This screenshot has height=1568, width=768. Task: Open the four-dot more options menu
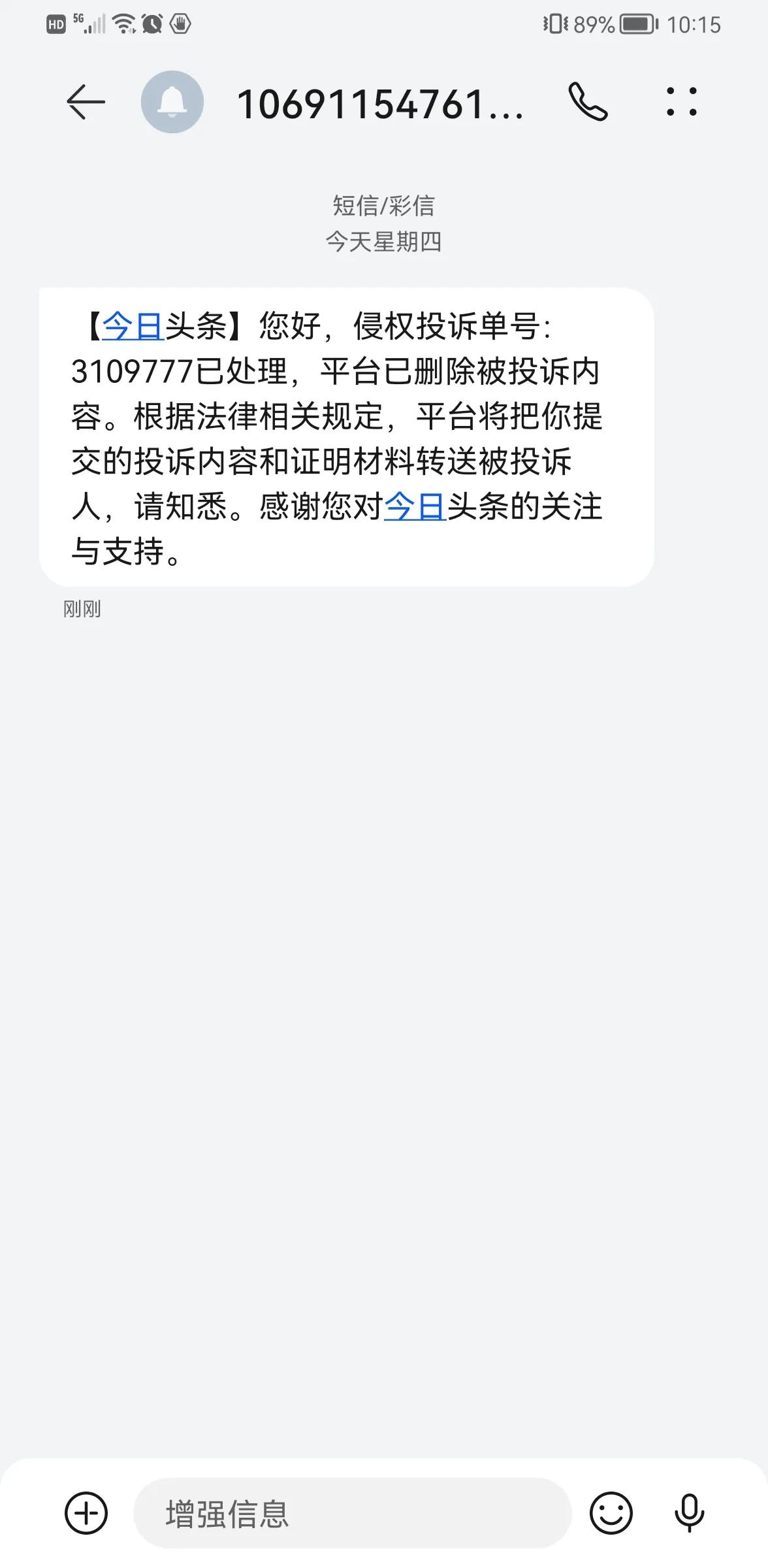tap(683, 103)
